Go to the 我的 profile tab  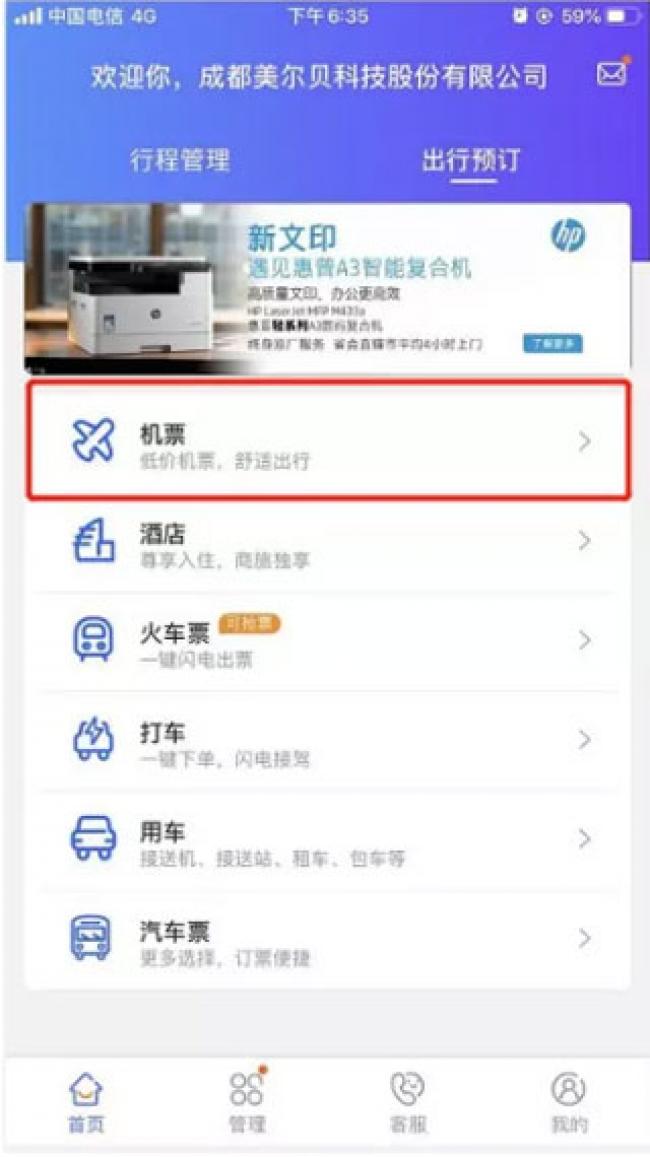tap(569, 1103)
